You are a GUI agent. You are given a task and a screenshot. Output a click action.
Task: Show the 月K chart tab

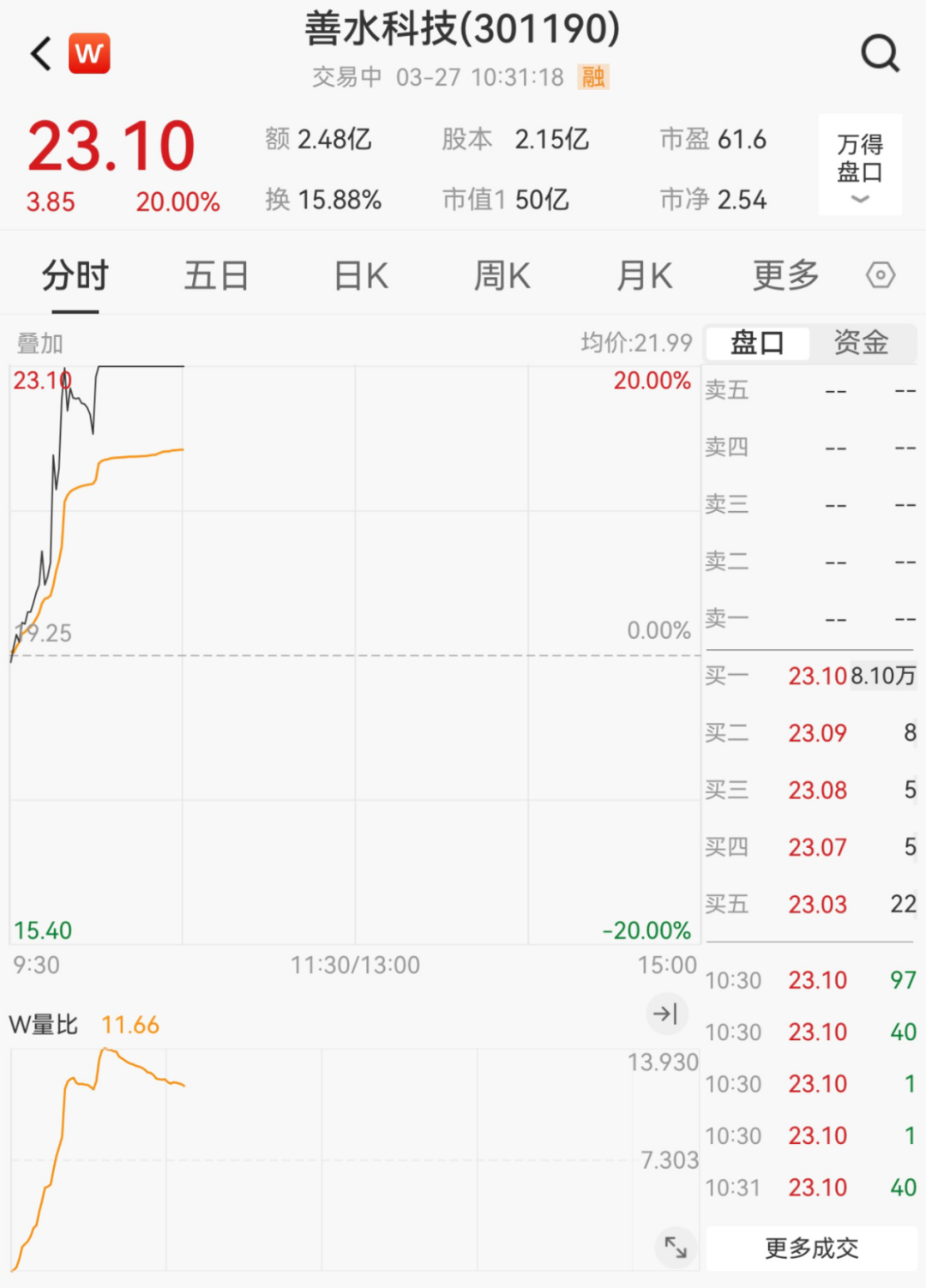click(644, 276)
